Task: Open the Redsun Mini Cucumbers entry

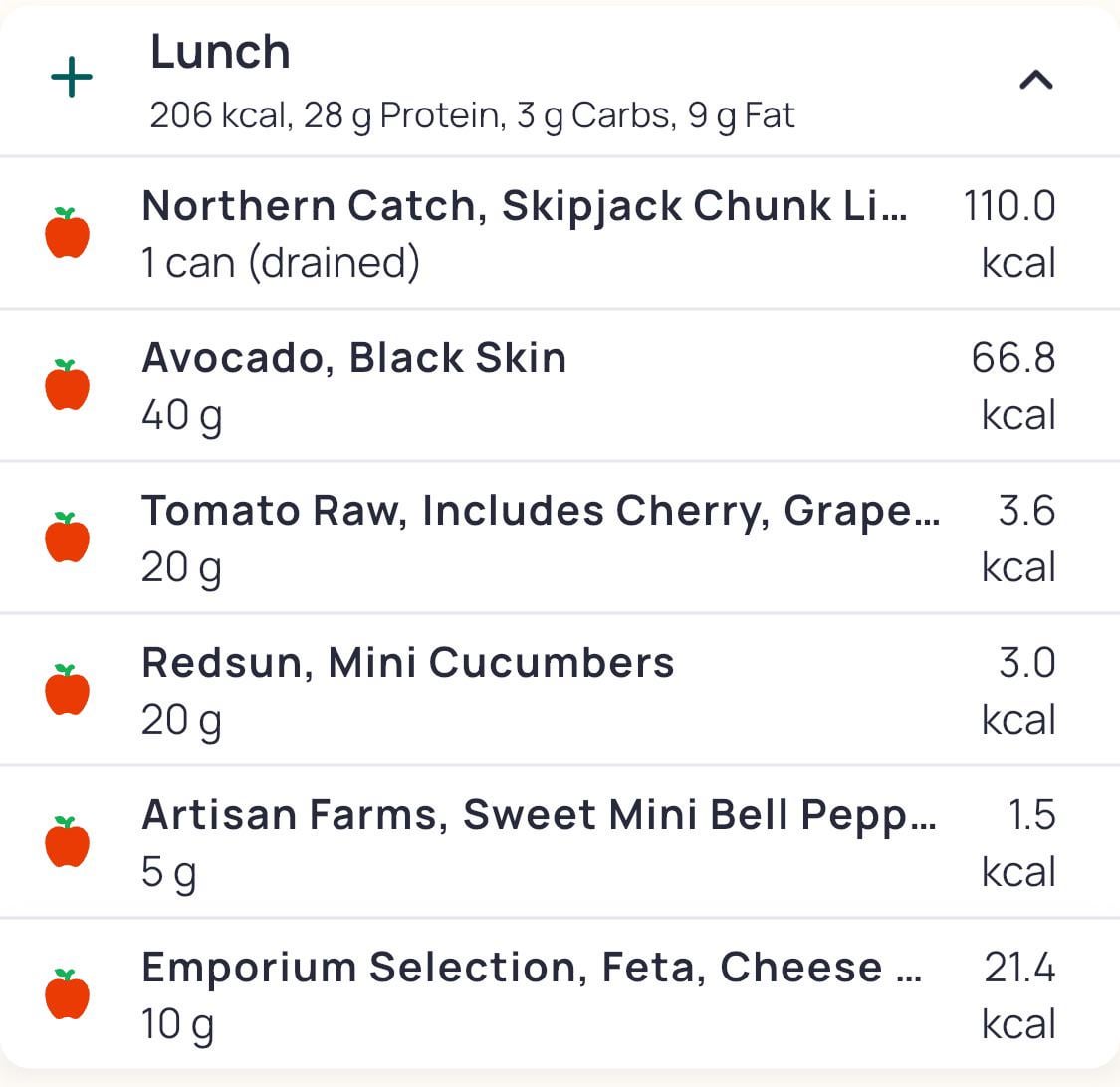Action: [x=560, y=689]
